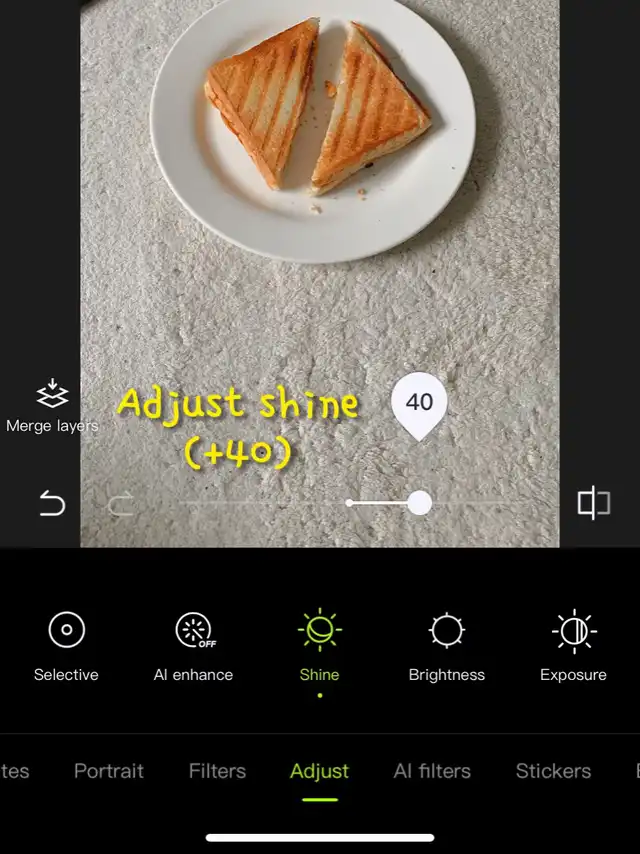The height and width of the screenshot is (854, 640).
Task: Redo the edit
Action: 120,504
